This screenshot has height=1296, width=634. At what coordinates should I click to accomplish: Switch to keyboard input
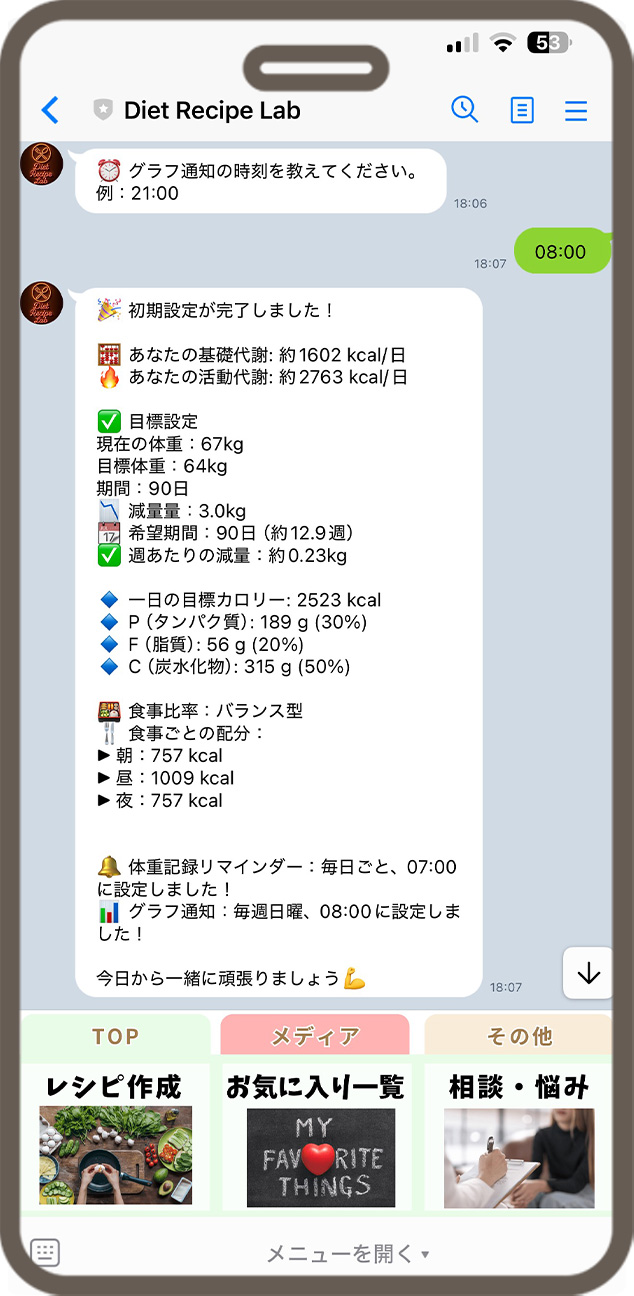(45, 1252)
